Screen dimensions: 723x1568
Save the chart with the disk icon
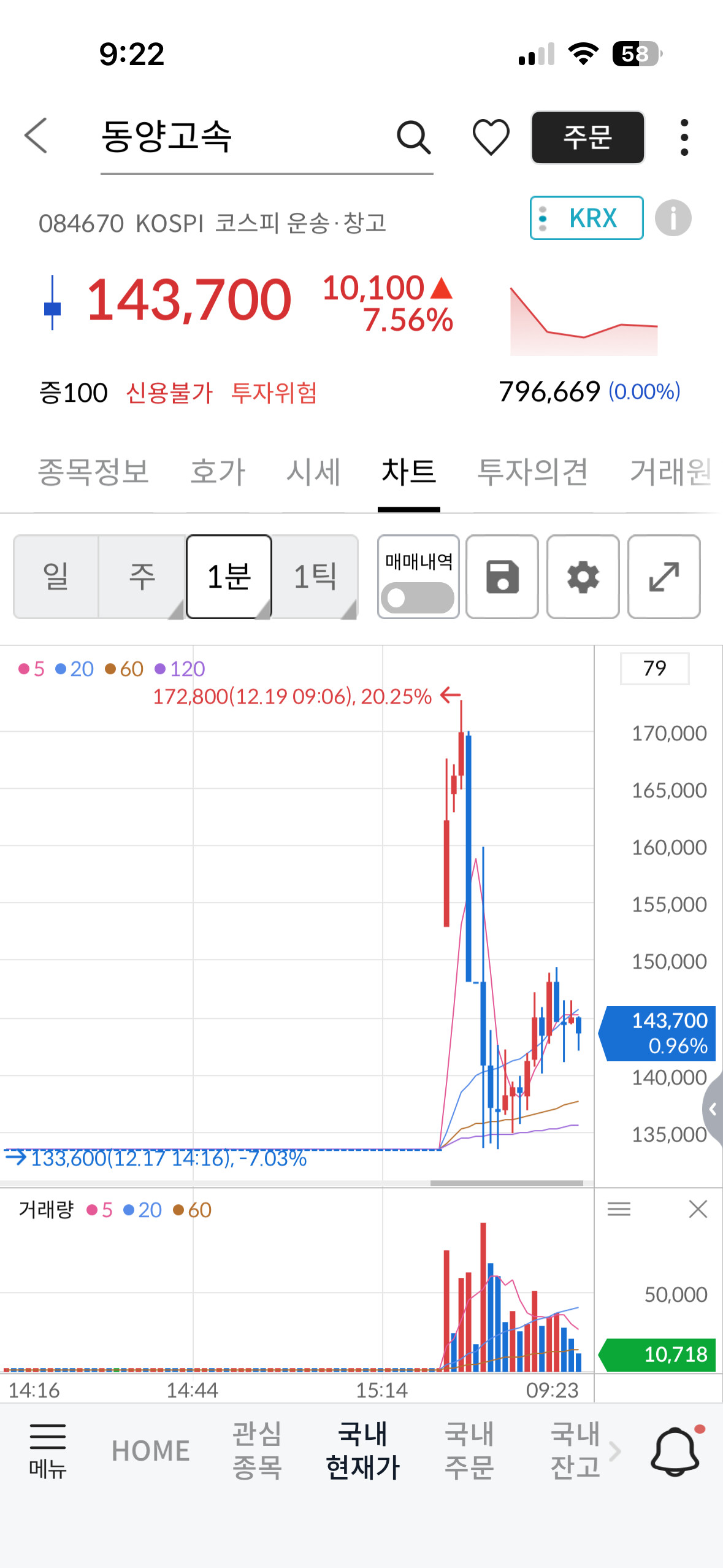click(x=502, y=577)
